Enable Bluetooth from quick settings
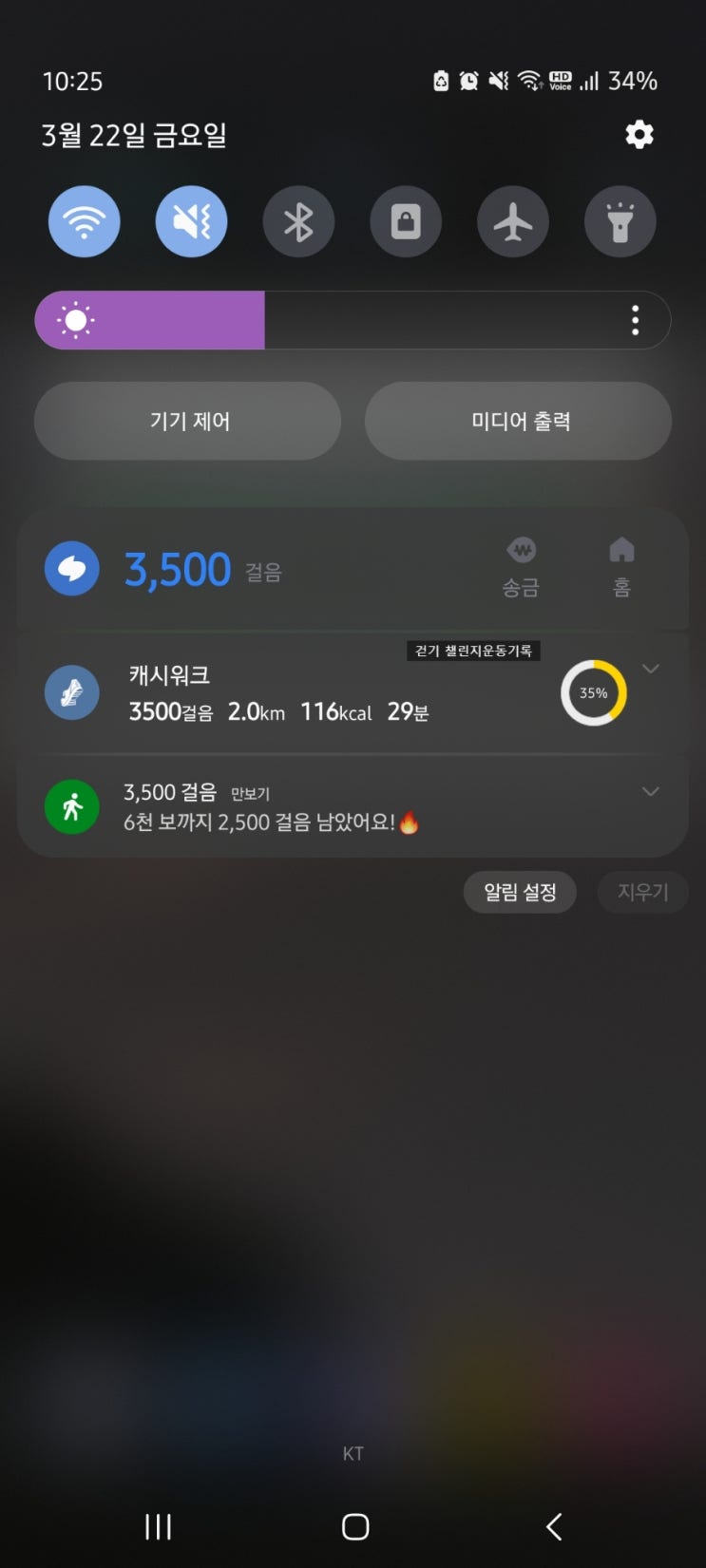This screenshot has width=706, height=1568. [298, 221]
